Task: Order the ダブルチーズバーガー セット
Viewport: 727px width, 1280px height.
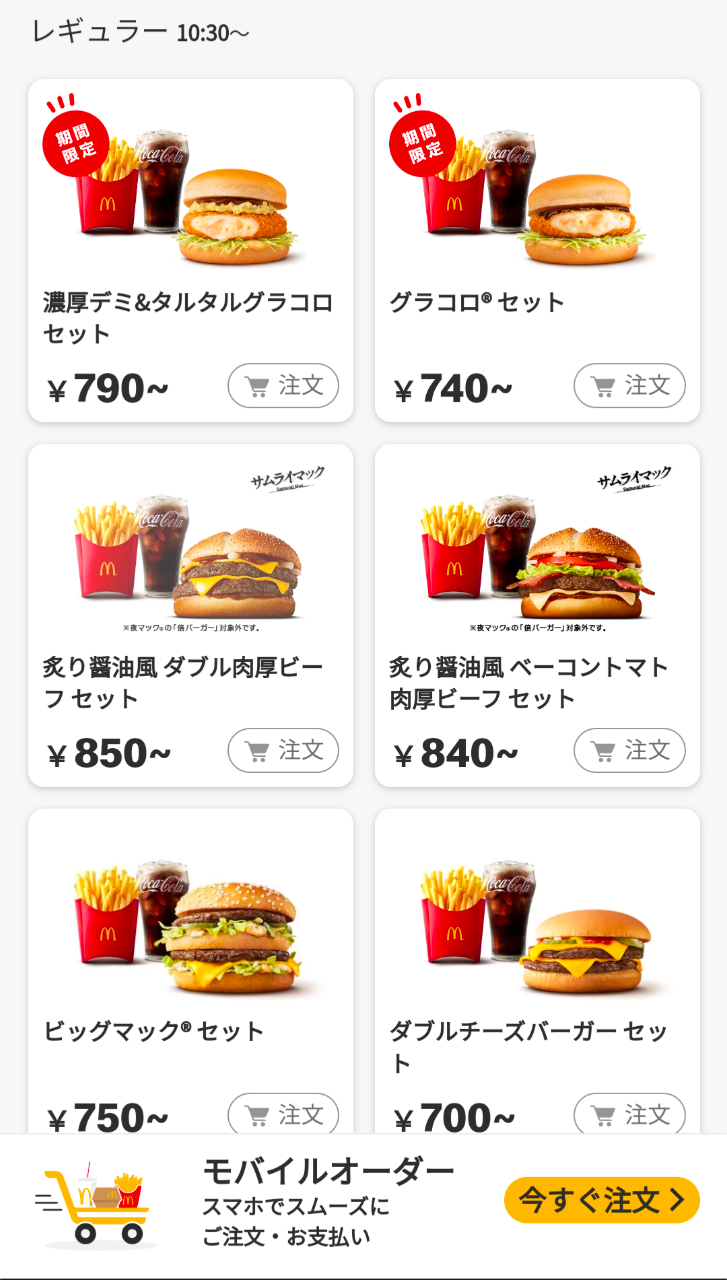Action: [629, 1114]
